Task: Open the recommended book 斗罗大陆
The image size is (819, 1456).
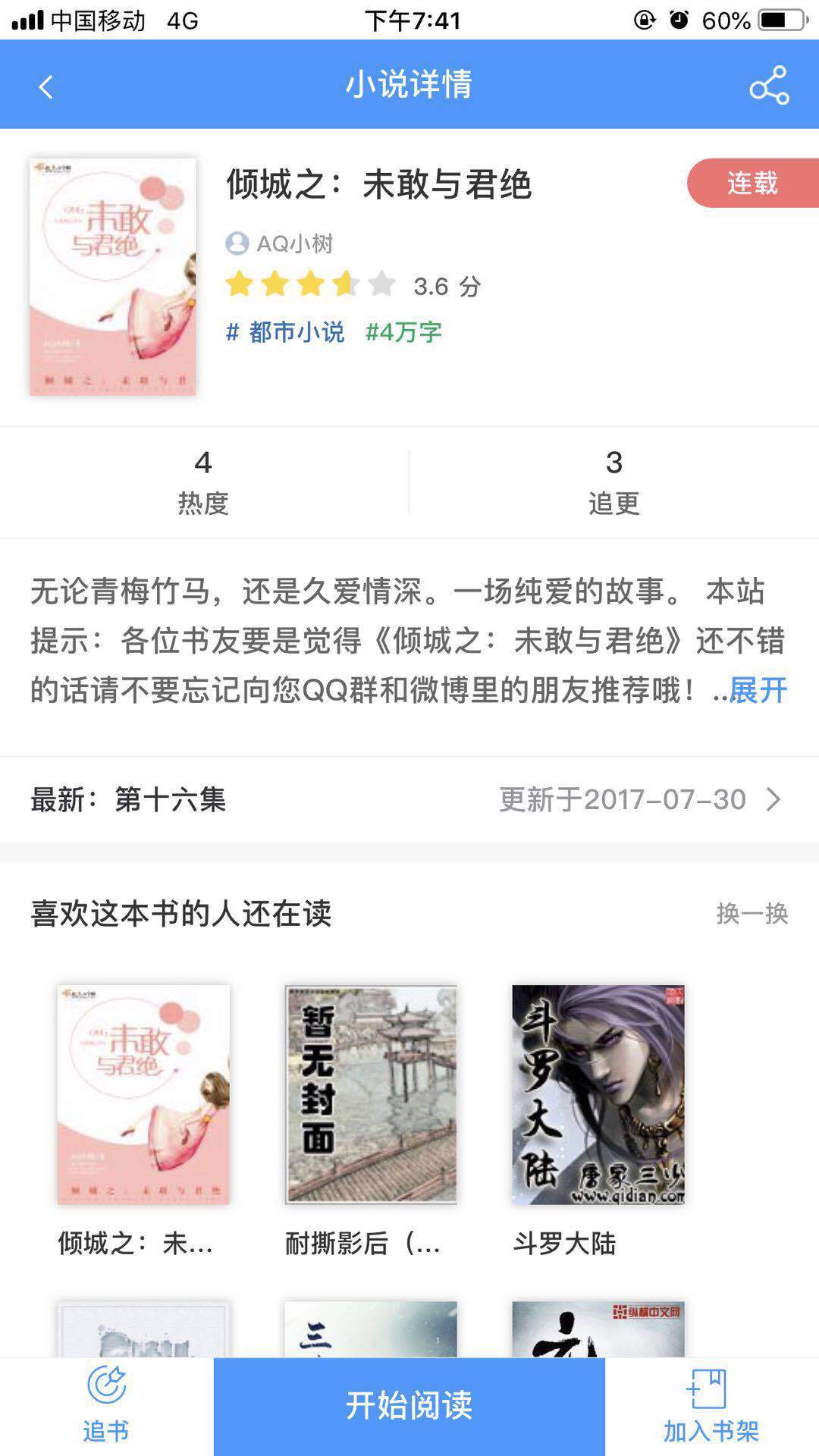Action: (598, 1094)
